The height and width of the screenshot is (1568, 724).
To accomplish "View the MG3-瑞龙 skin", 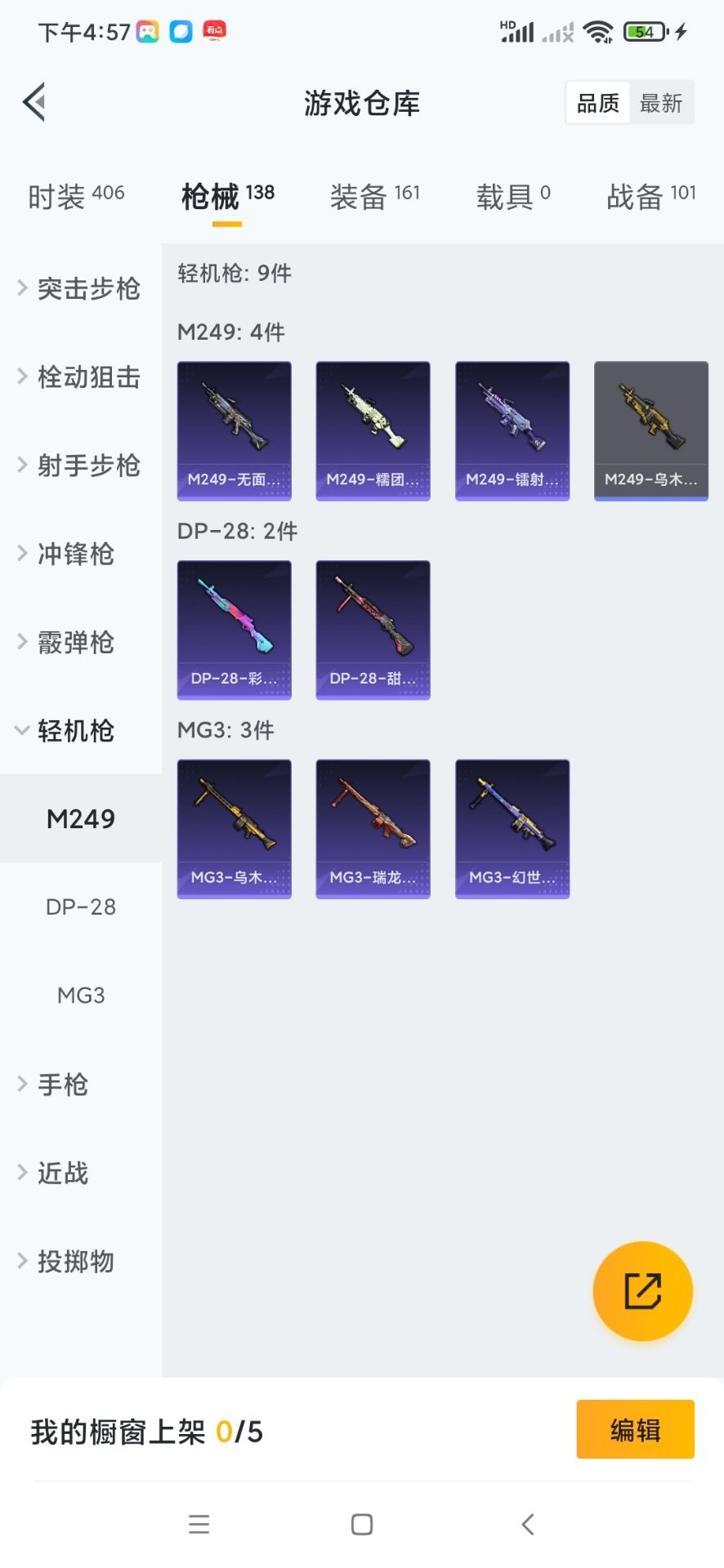I will [373, 829].
